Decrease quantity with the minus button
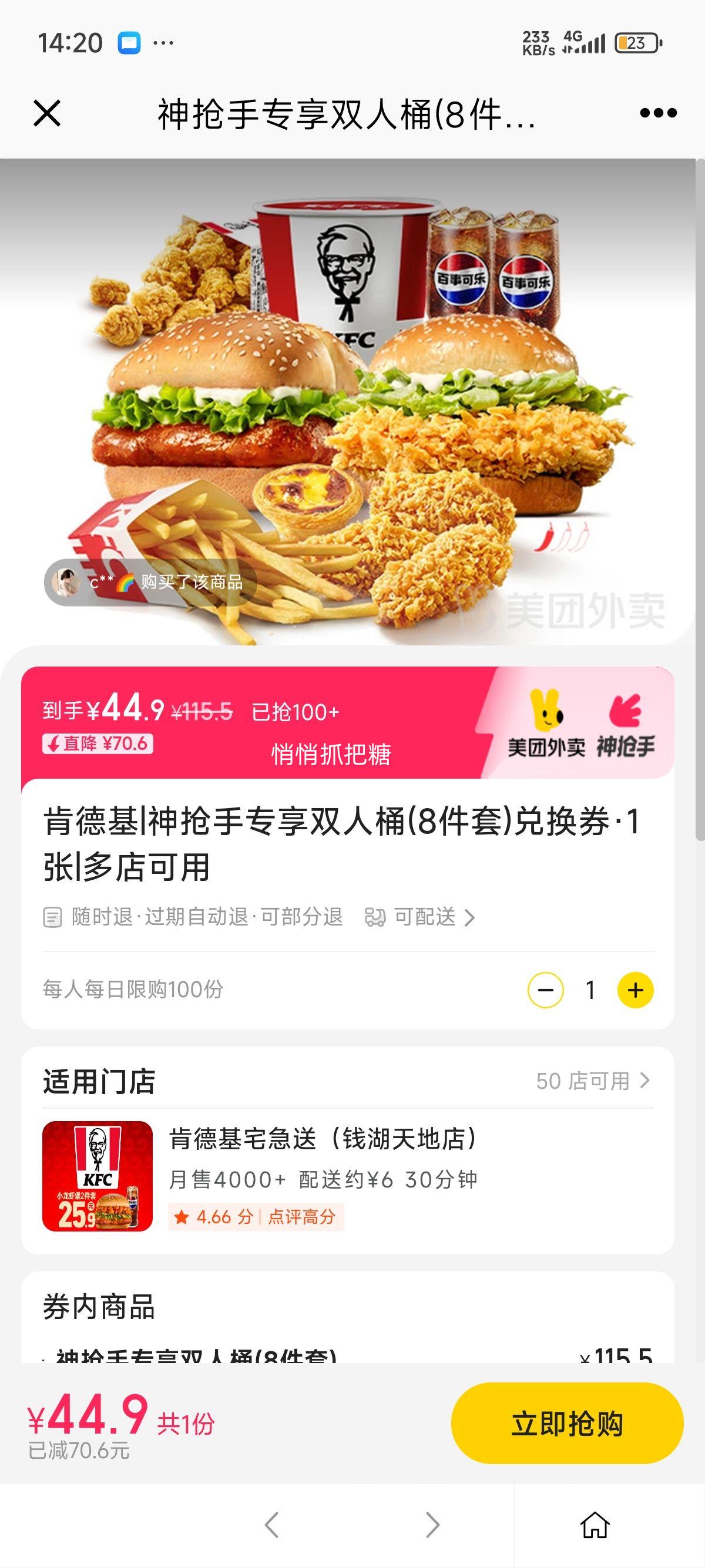This screenshot has width=705, height=1568. tap(545, 990)
